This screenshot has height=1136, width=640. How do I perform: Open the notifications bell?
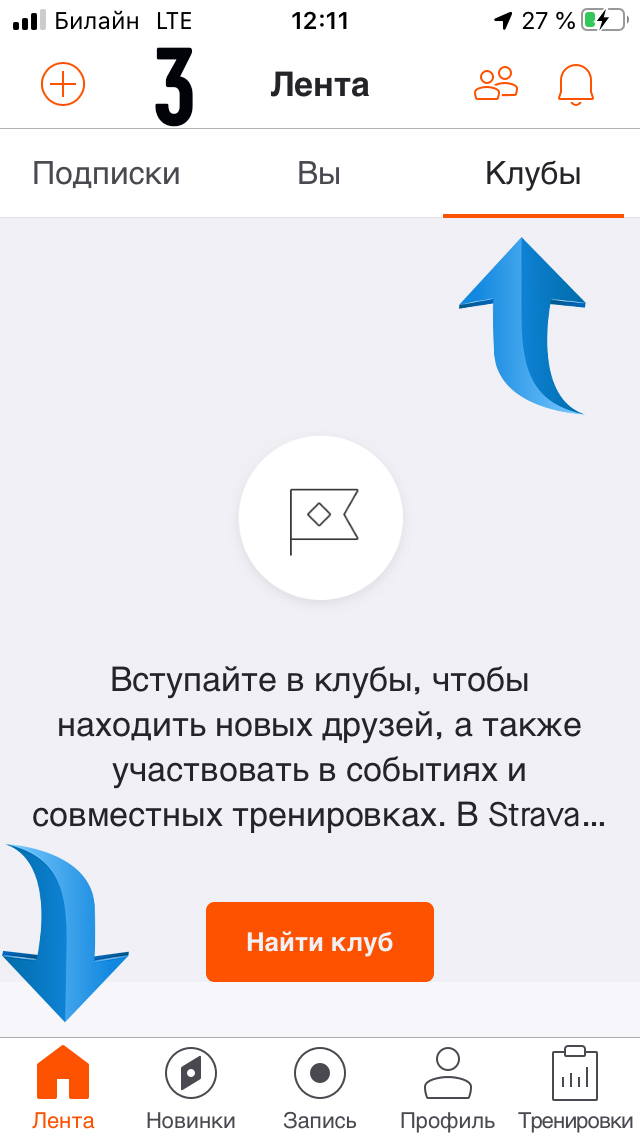pos(575,85)
